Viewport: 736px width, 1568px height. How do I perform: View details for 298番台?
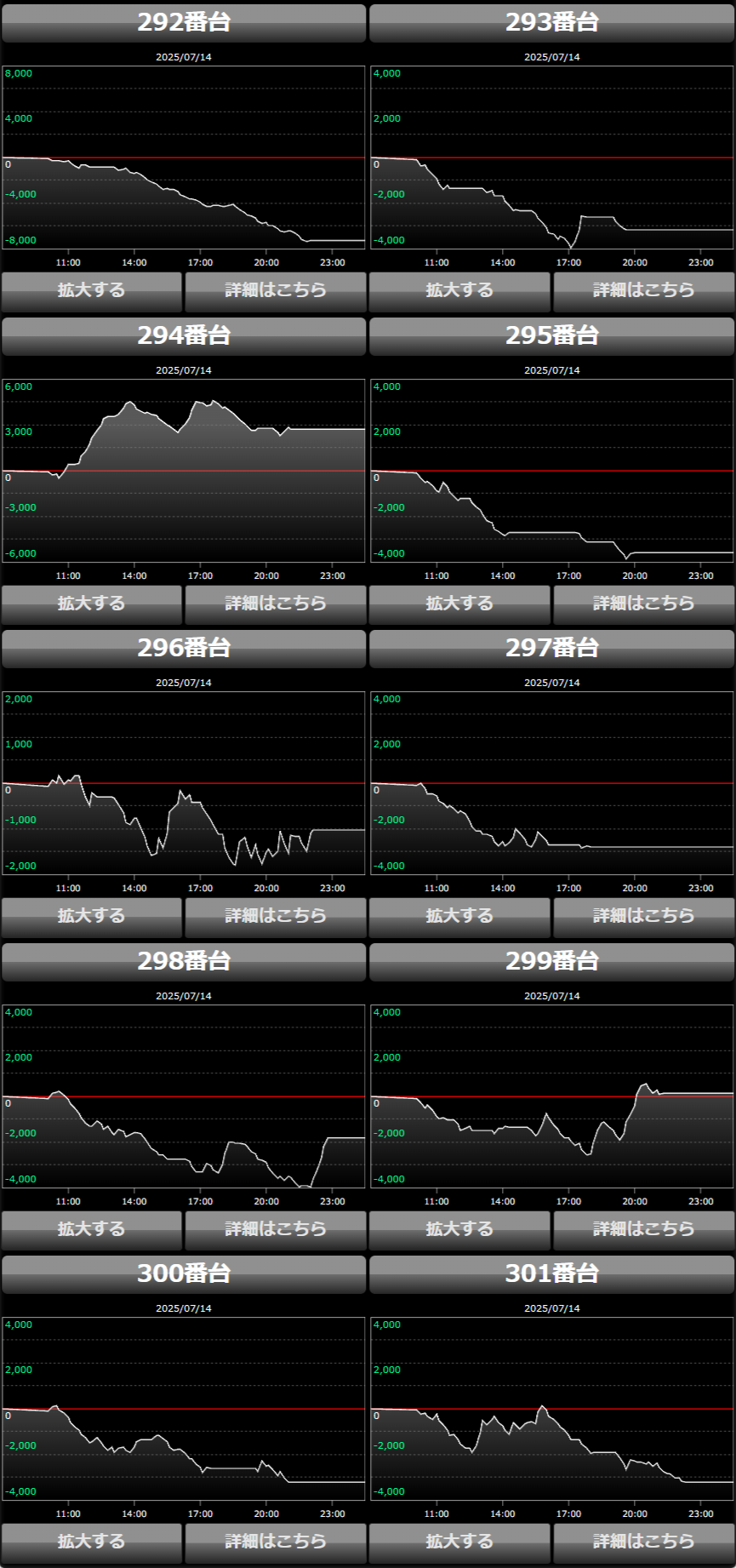(276, 1230)
